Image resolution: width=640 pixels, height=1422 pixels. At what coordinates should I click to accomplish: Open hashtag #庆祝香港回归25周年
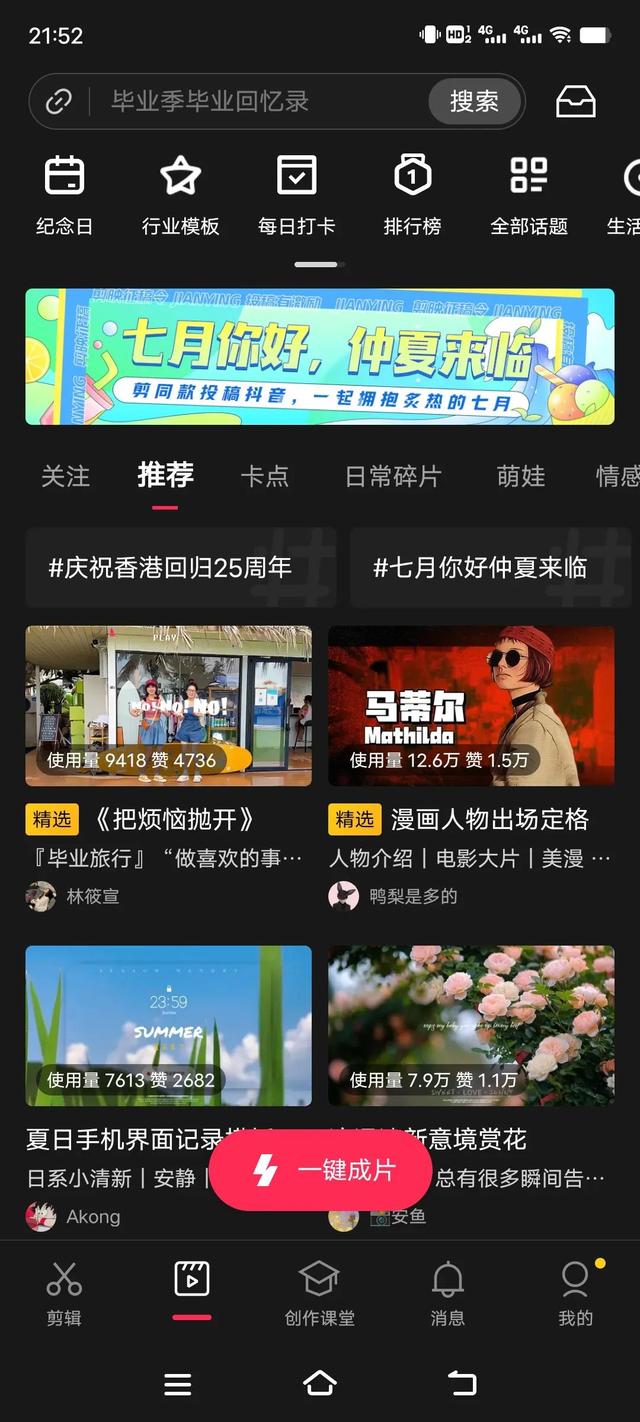170,568
